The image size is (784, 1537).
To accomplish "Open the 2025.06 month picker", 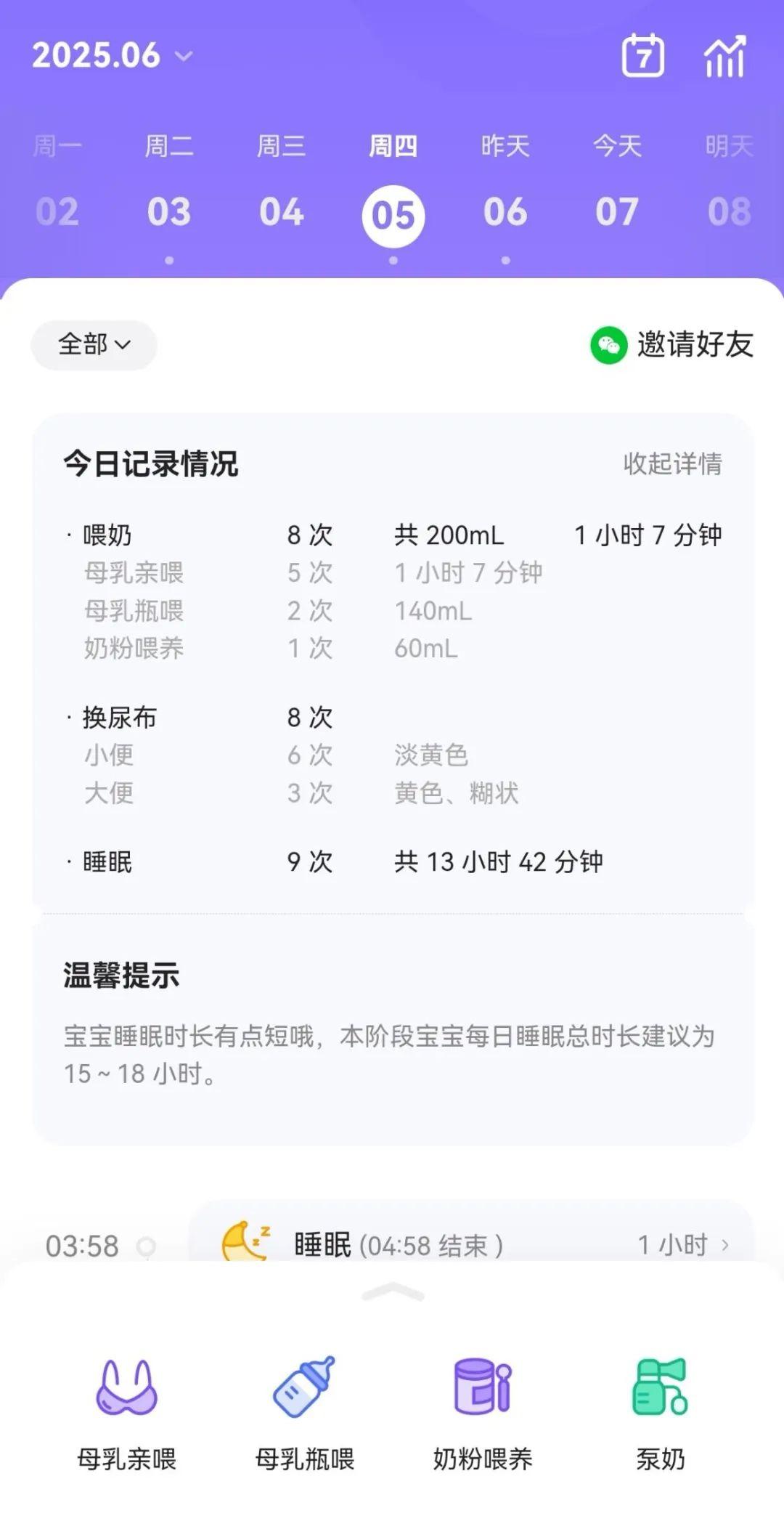I will click(113, 55).
